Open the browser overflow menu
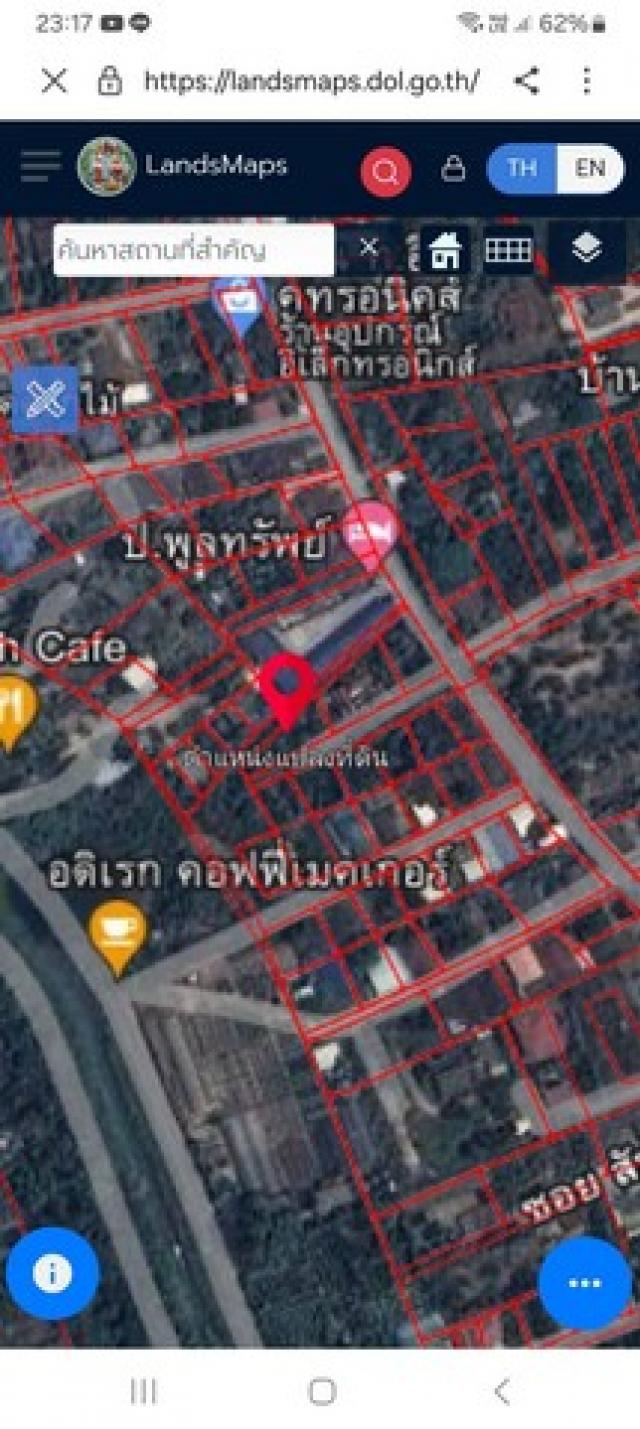 point(587,81)
